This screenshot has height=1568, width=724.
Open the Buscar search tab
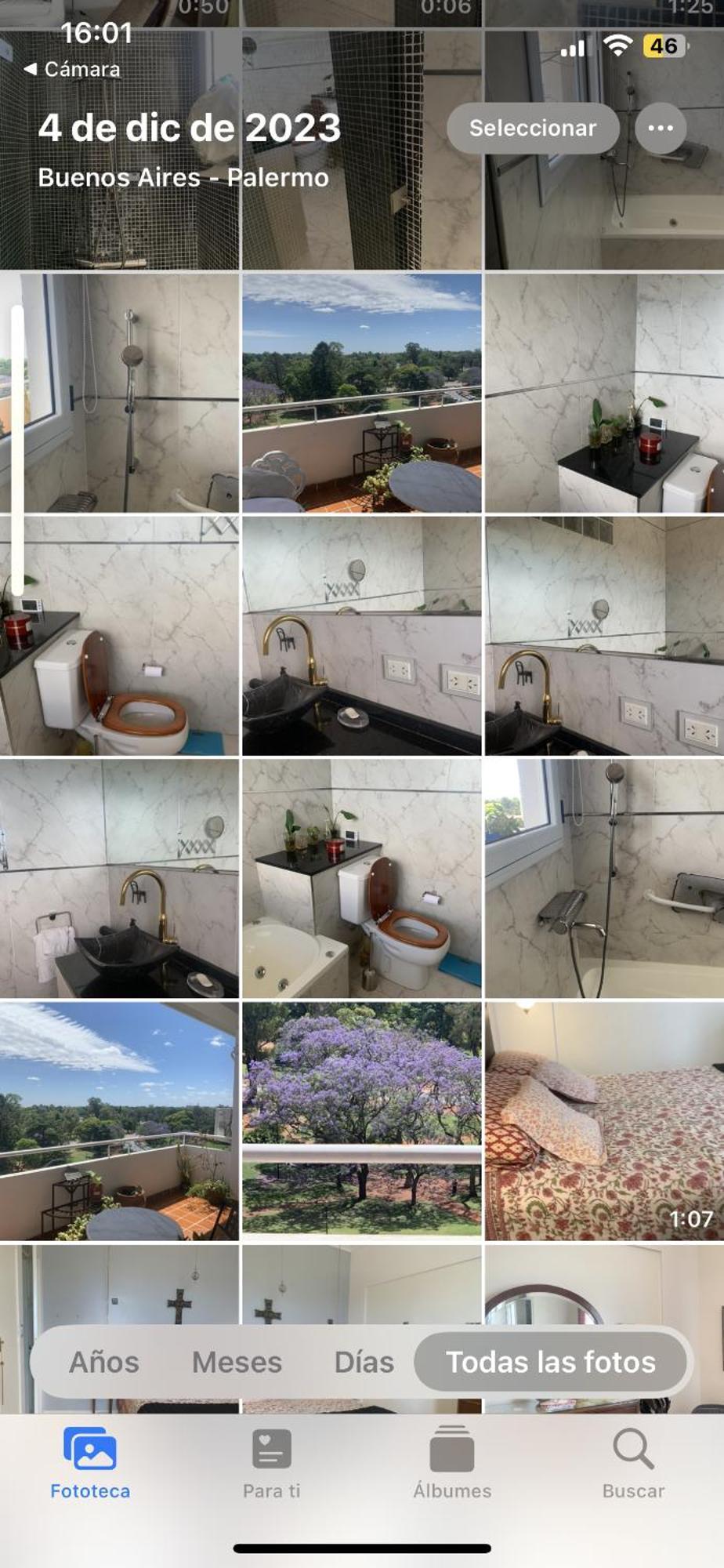(633, 1463)
